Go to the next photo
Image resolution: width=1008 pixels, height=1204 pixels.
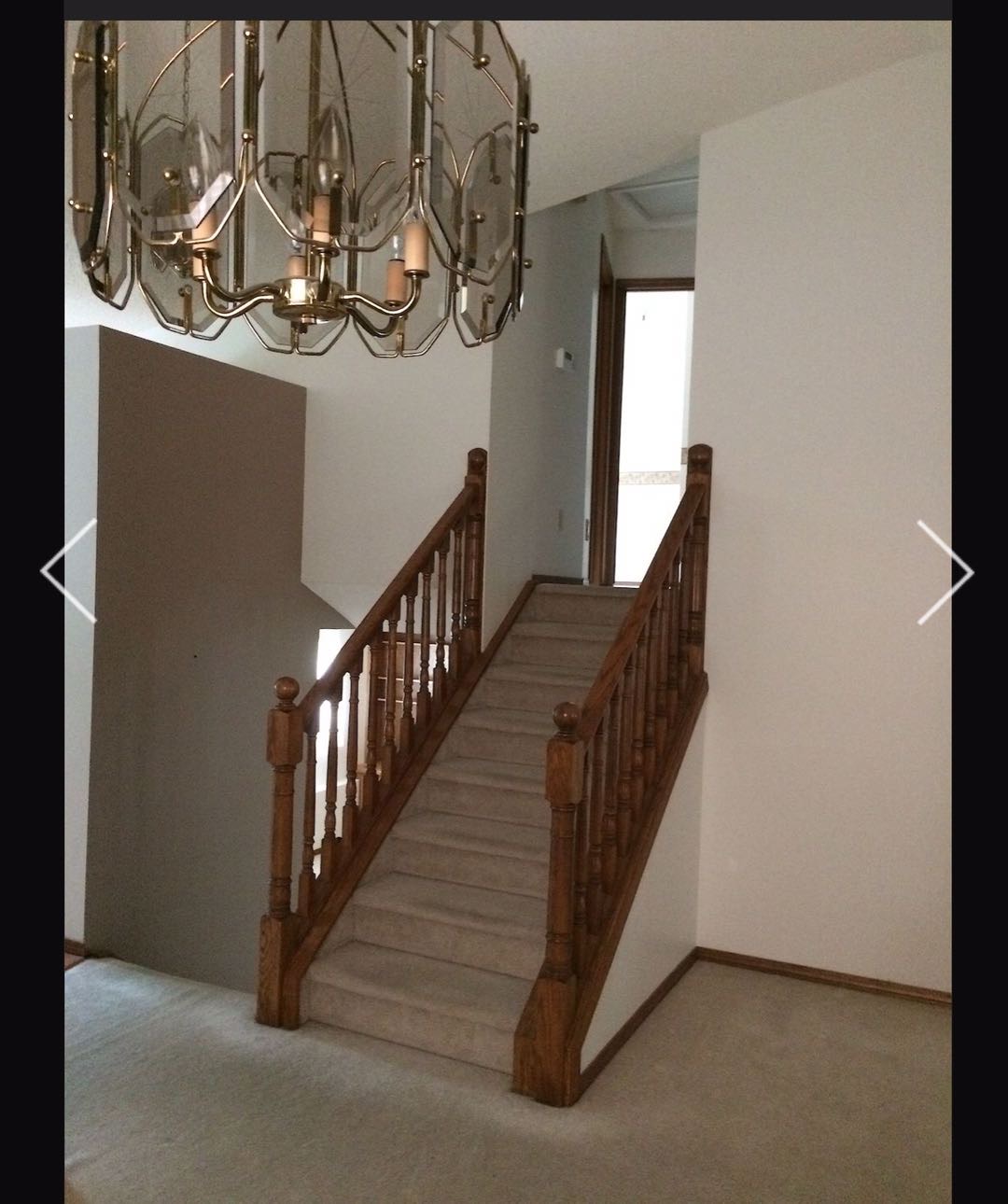coord(945,571)
